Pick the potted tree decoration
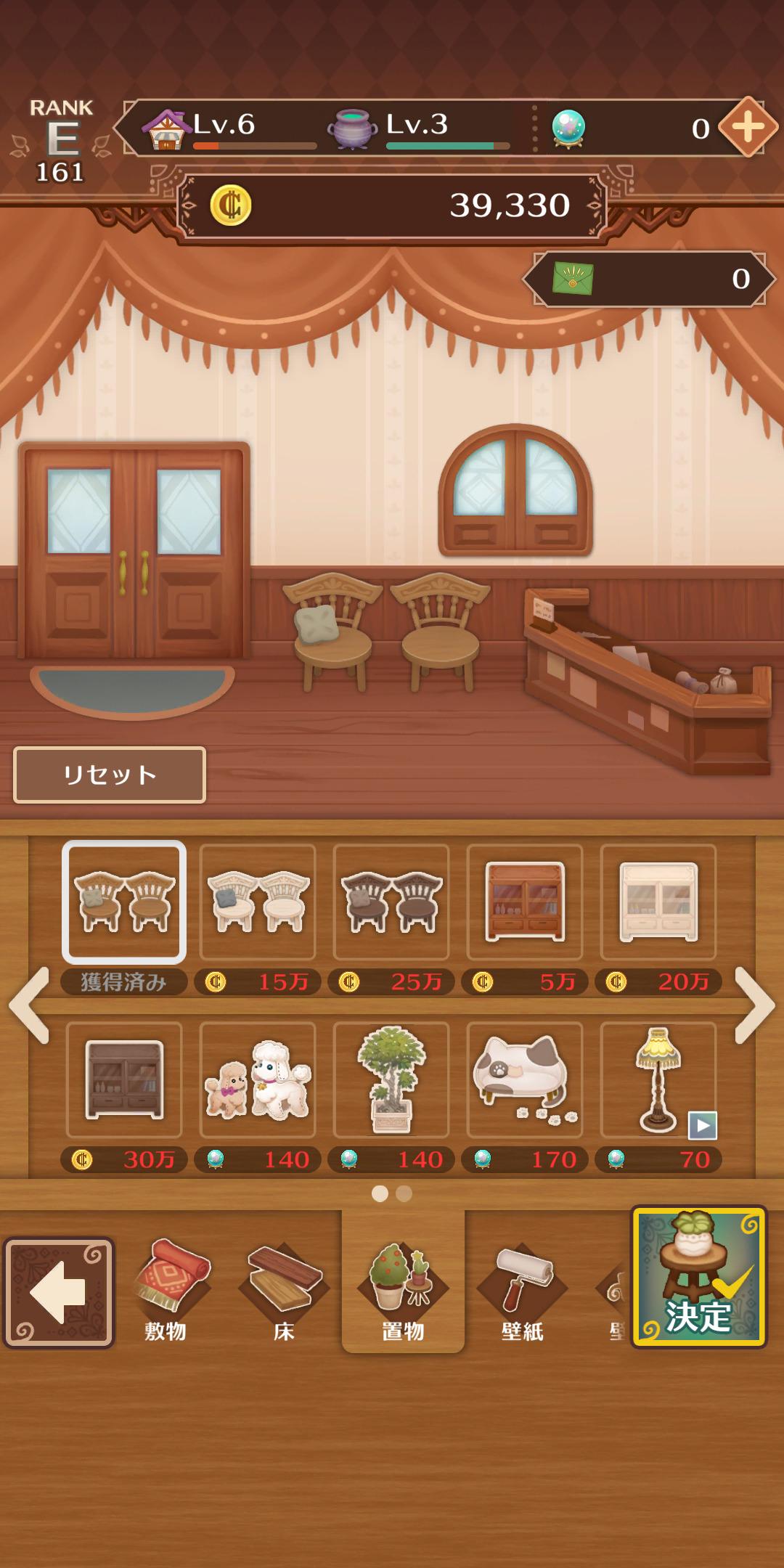 [x=391, y=1079]
